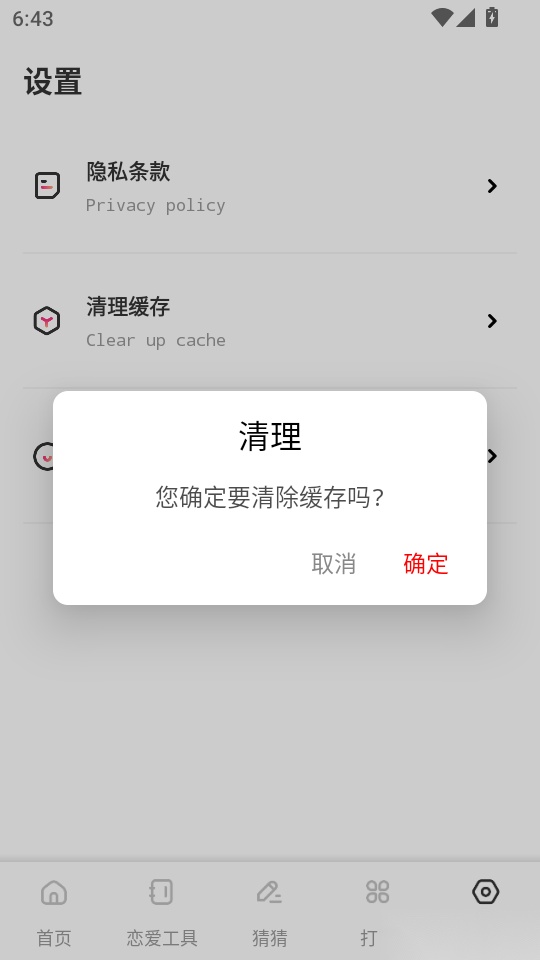Open the 隐私条款 Privacy policy row
This screenshot has width=540, height=960.
point(270,186)
